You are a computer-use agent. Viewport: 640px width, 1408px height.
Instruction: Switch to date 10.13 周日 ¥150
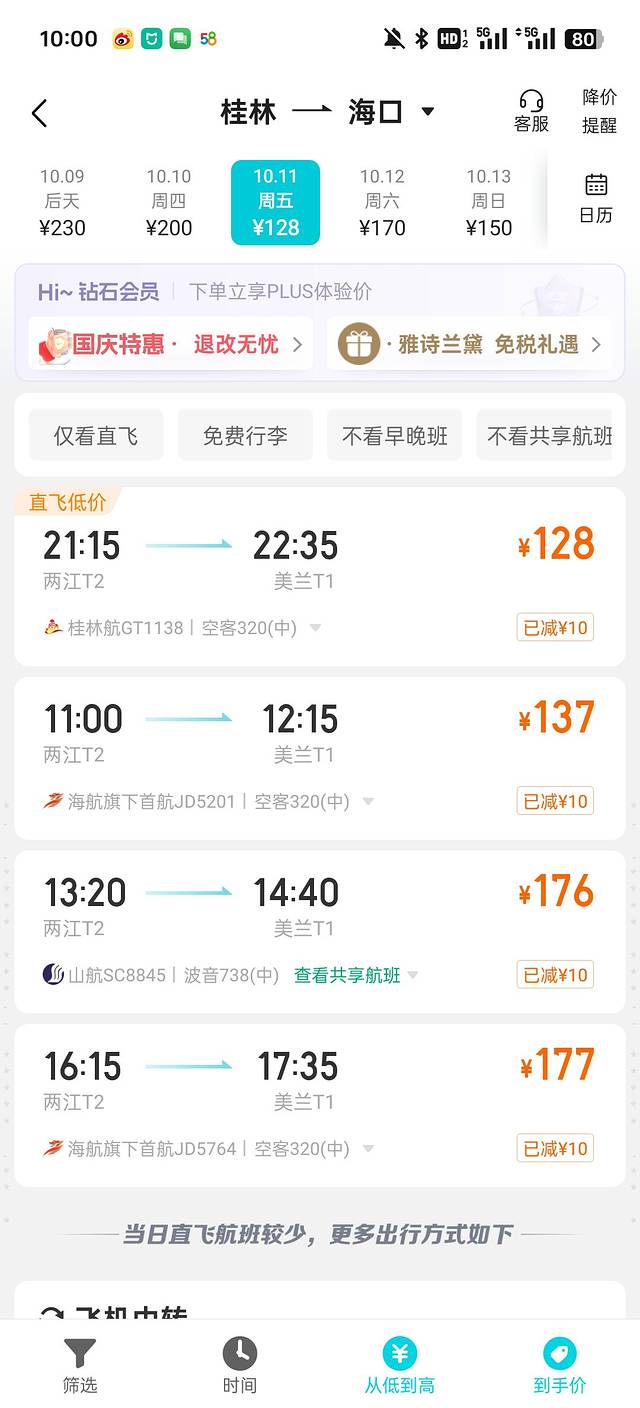click(489, 202)
